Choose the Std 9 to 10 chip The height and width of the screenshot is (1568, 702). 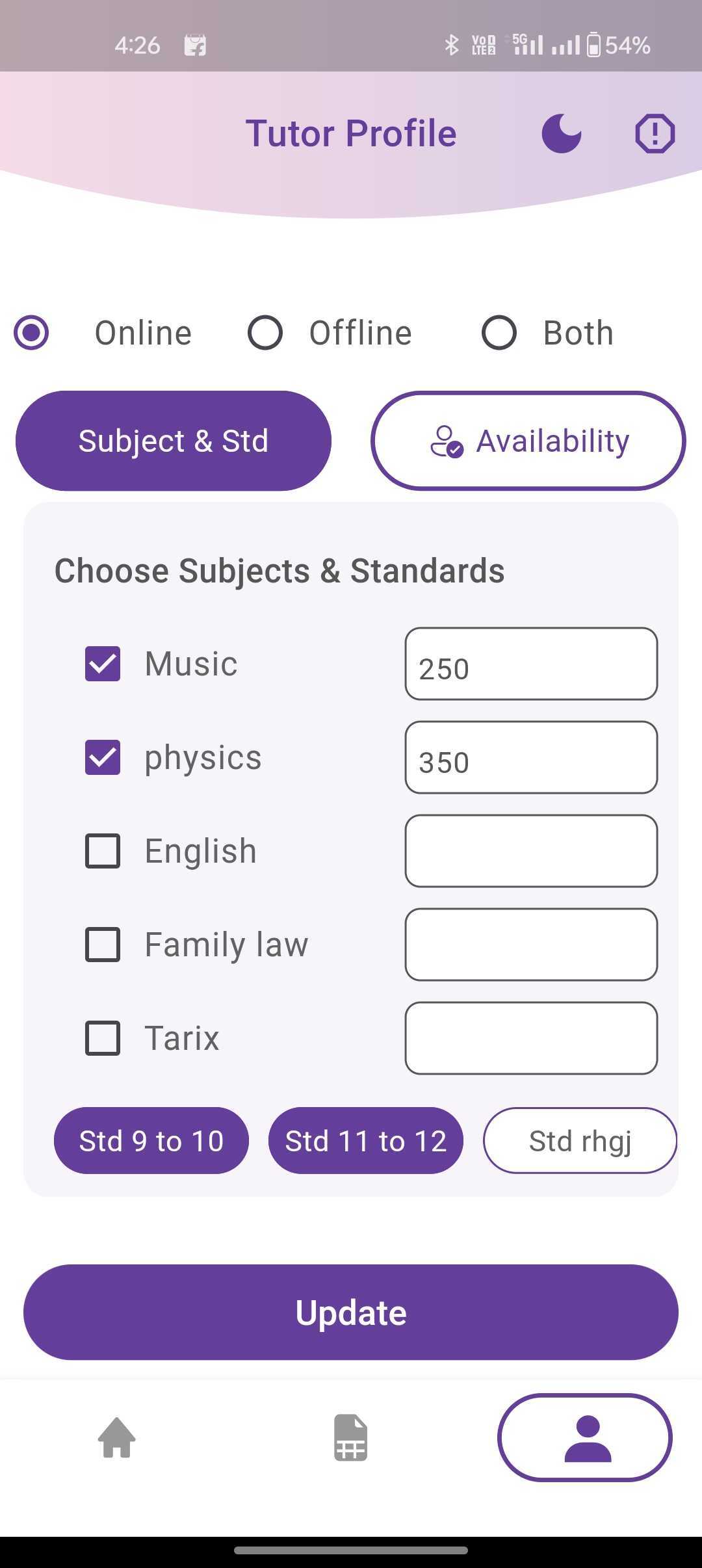pos(151,1140)
